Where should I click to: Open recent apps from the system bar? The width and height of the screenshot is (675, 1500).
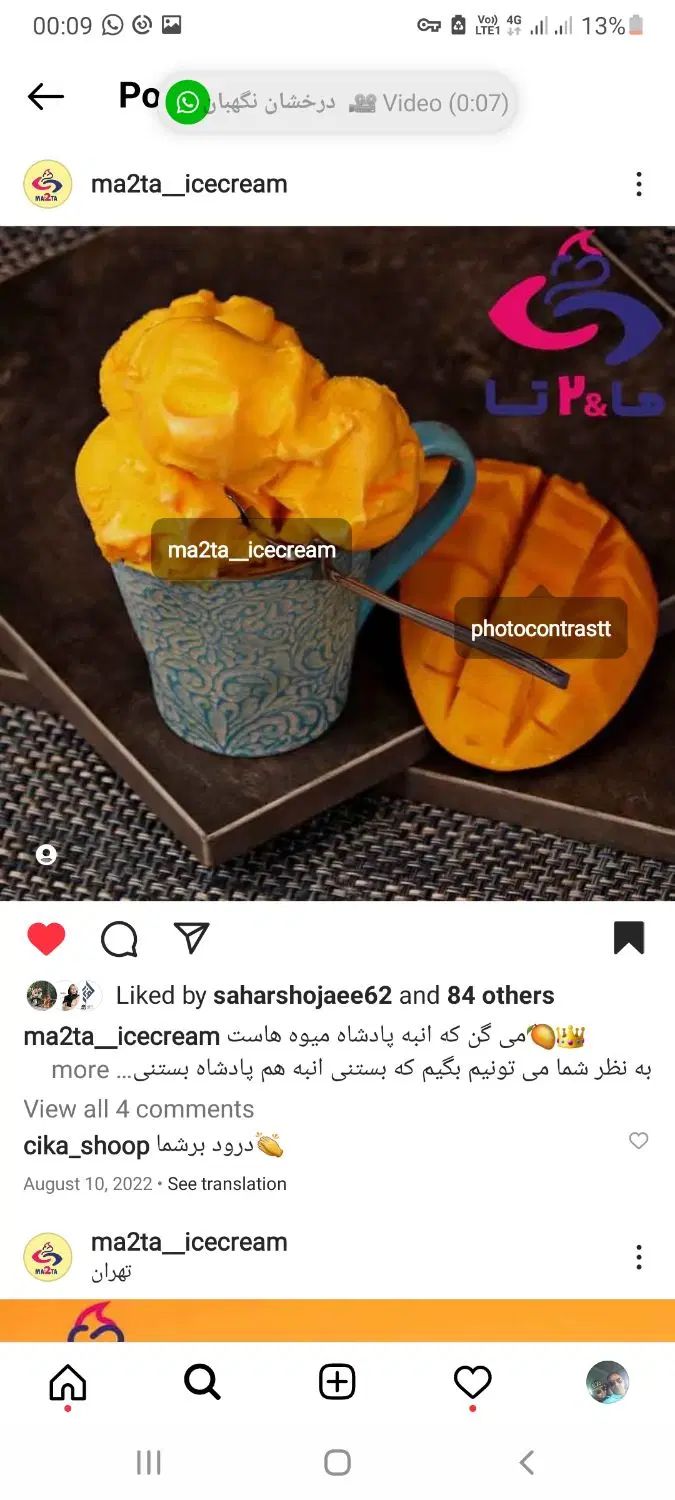148,1463
